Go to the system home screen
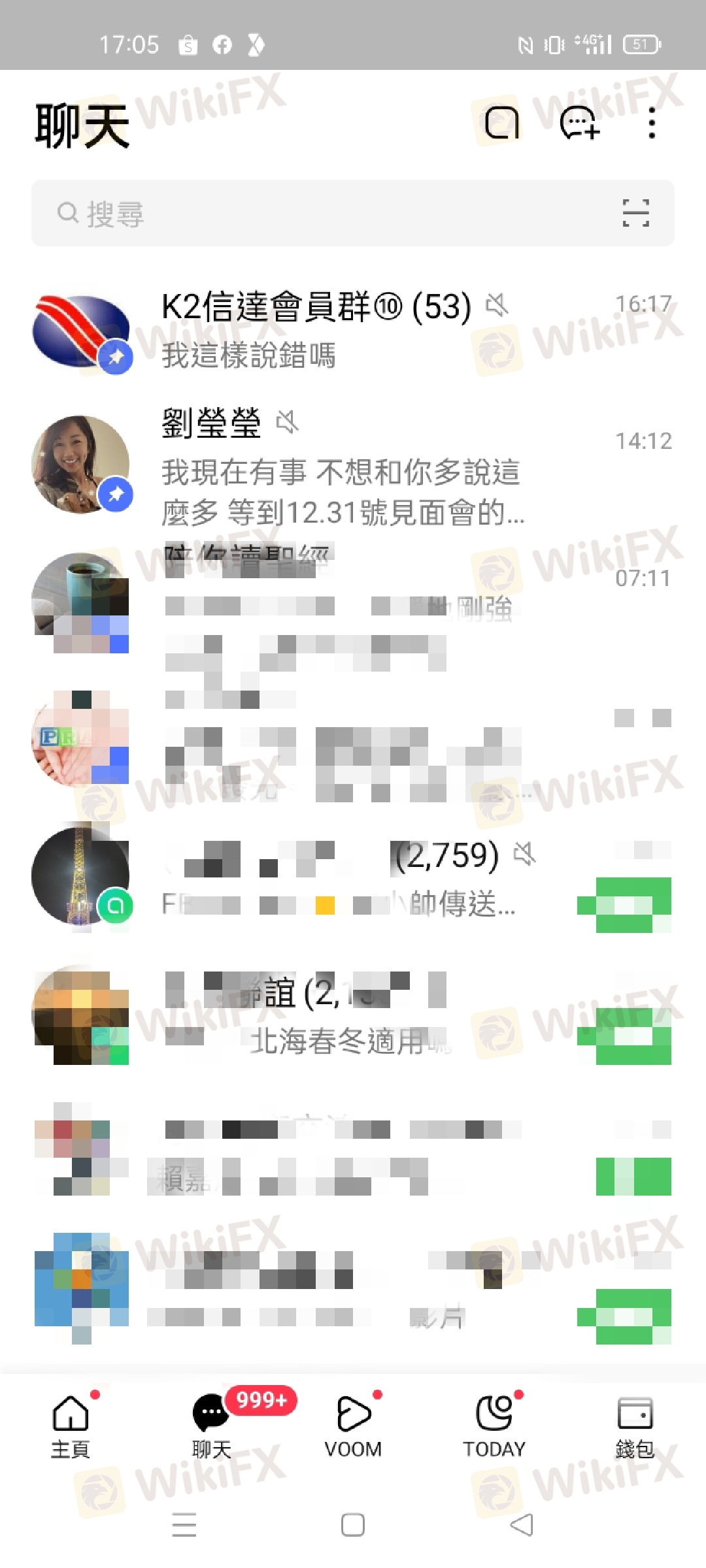Viewport: 706px width, 1568px height. click(353, 1525)
